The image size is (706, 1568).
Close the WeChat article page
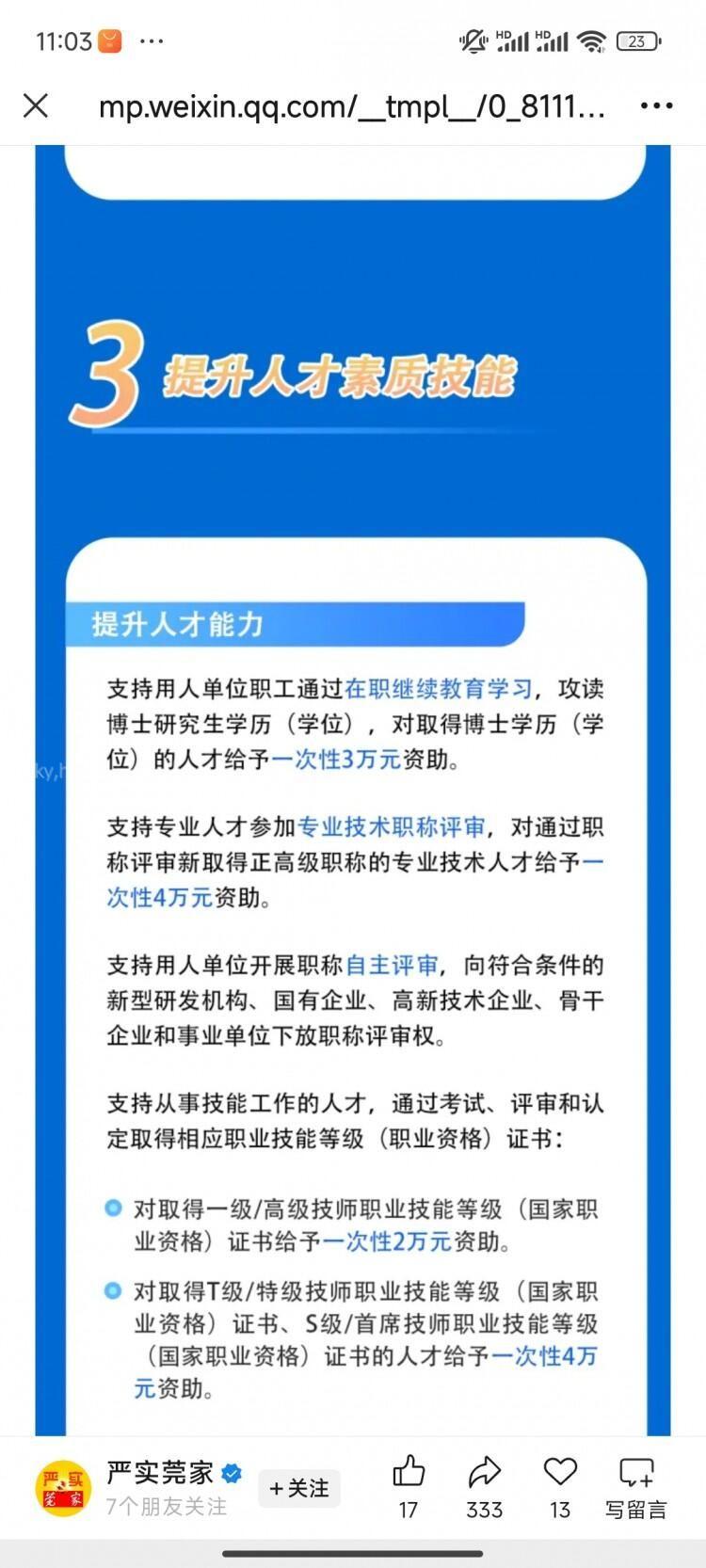coord(36,105)
